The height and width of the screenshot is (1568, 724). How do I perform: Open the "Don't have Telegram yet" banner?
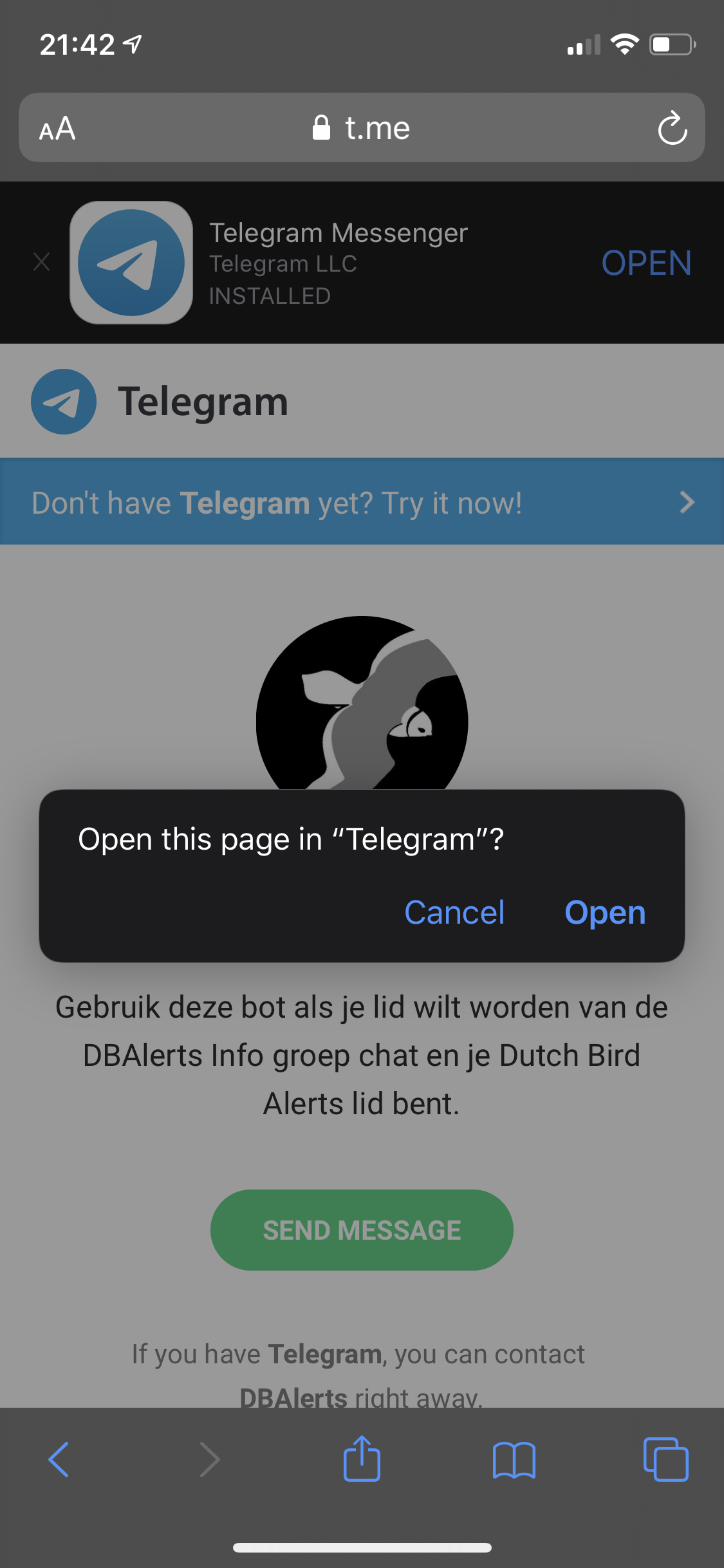pos(362,502)
